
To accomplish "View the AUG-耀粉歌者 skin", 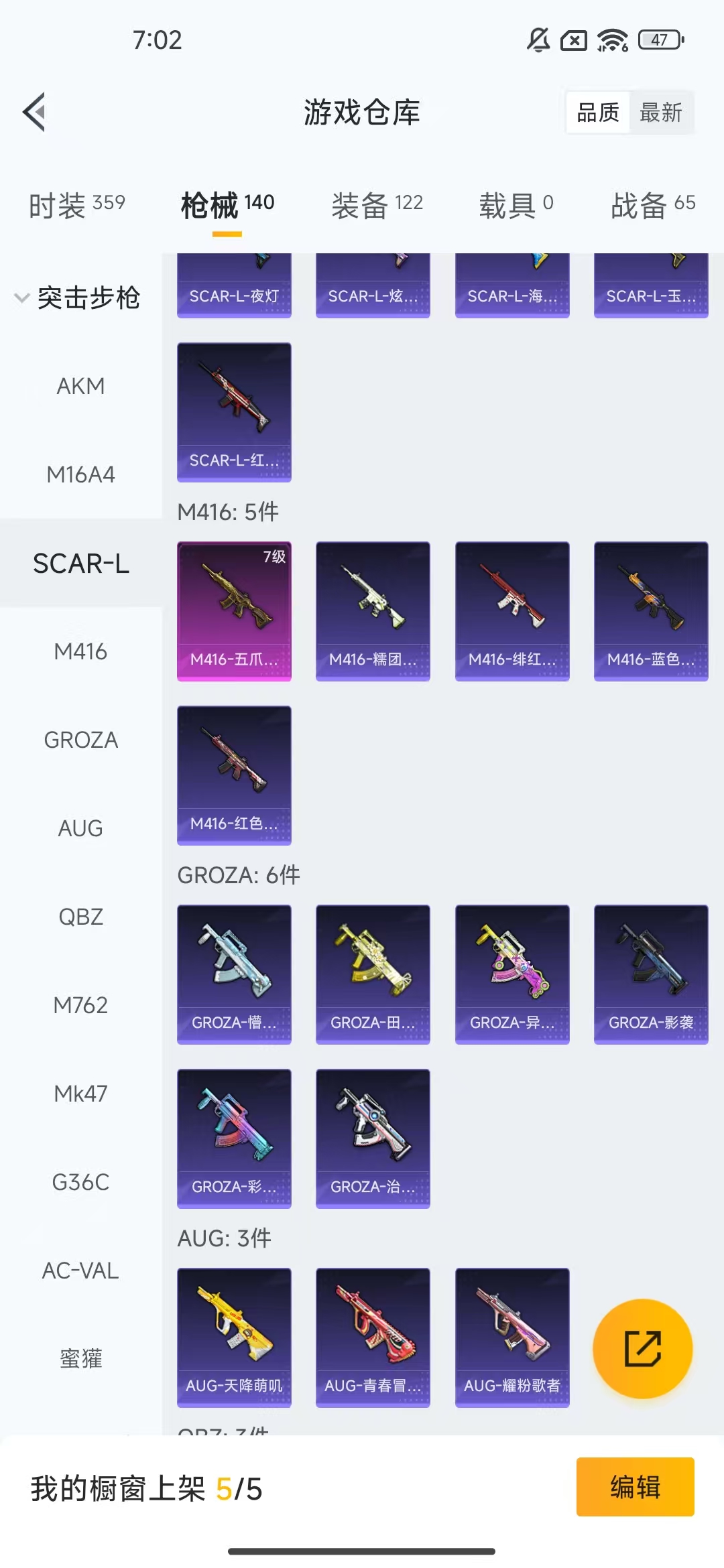I will (x=512, y=1337).
